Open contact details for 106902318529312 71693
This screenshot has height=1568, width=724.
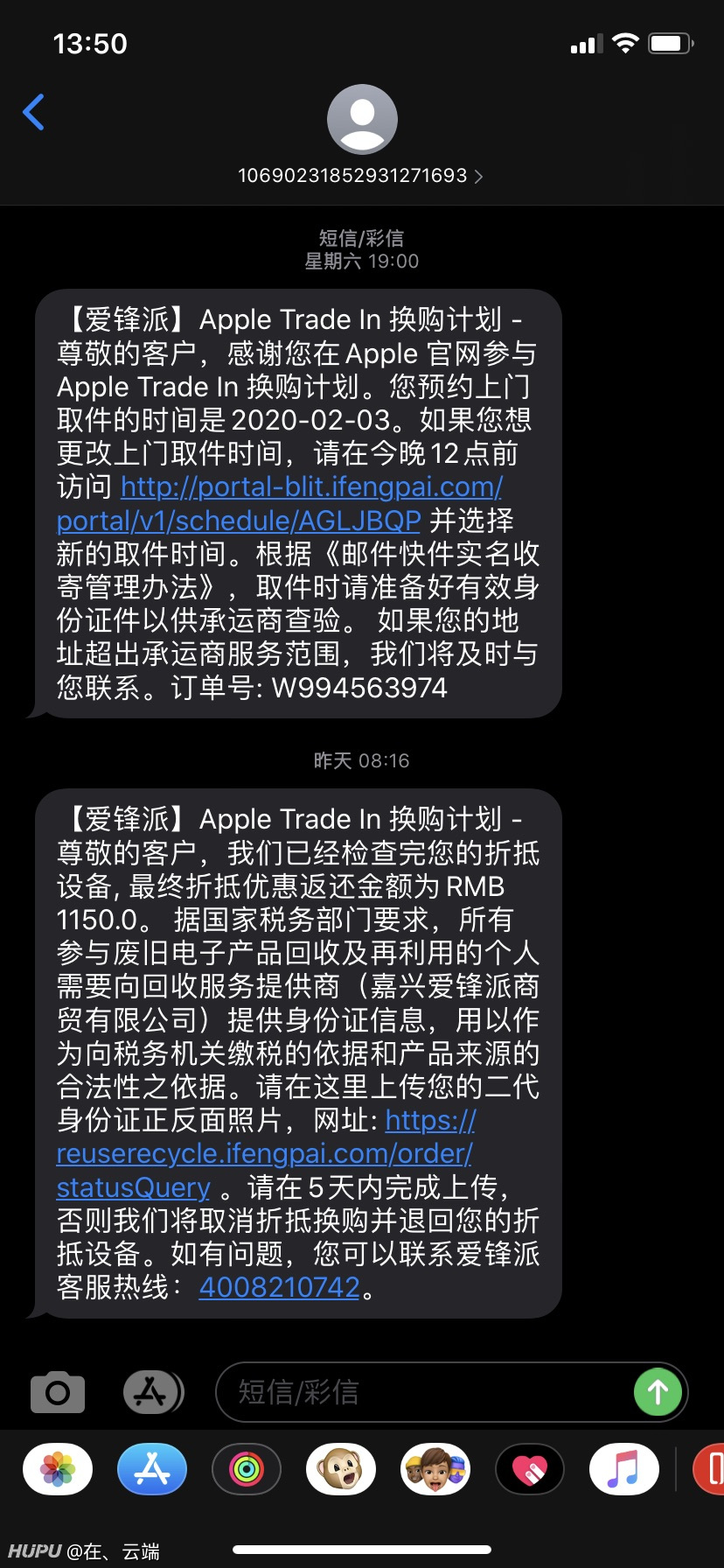[360, 175]
